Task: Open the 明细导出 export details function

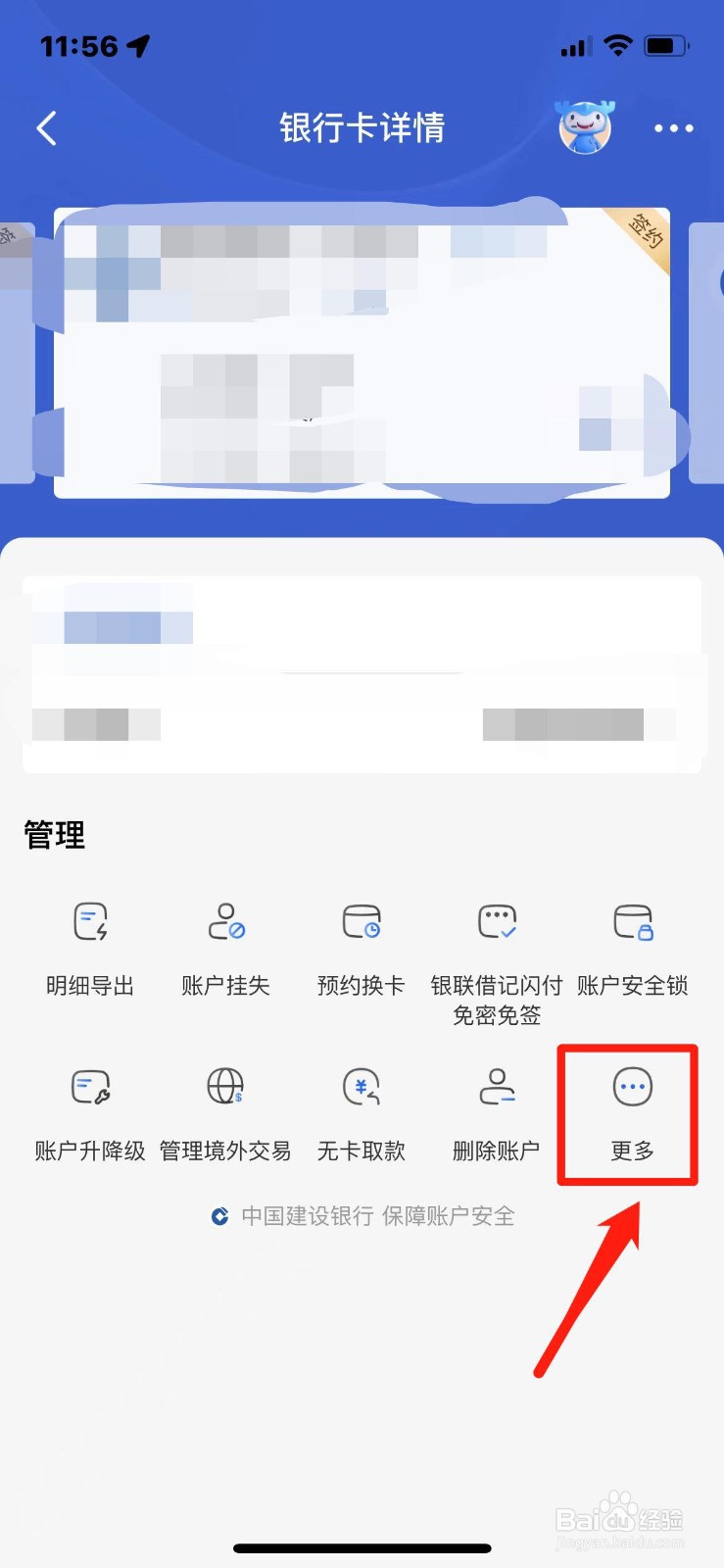Action: (x=90, y=946)
